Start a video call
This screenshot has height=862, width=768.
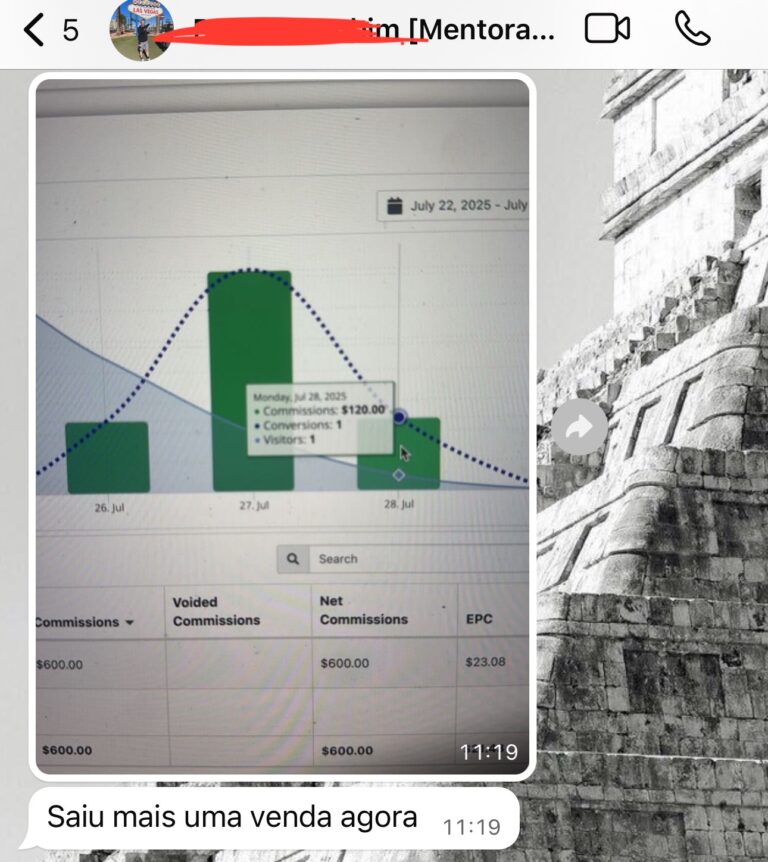point(607,29)
